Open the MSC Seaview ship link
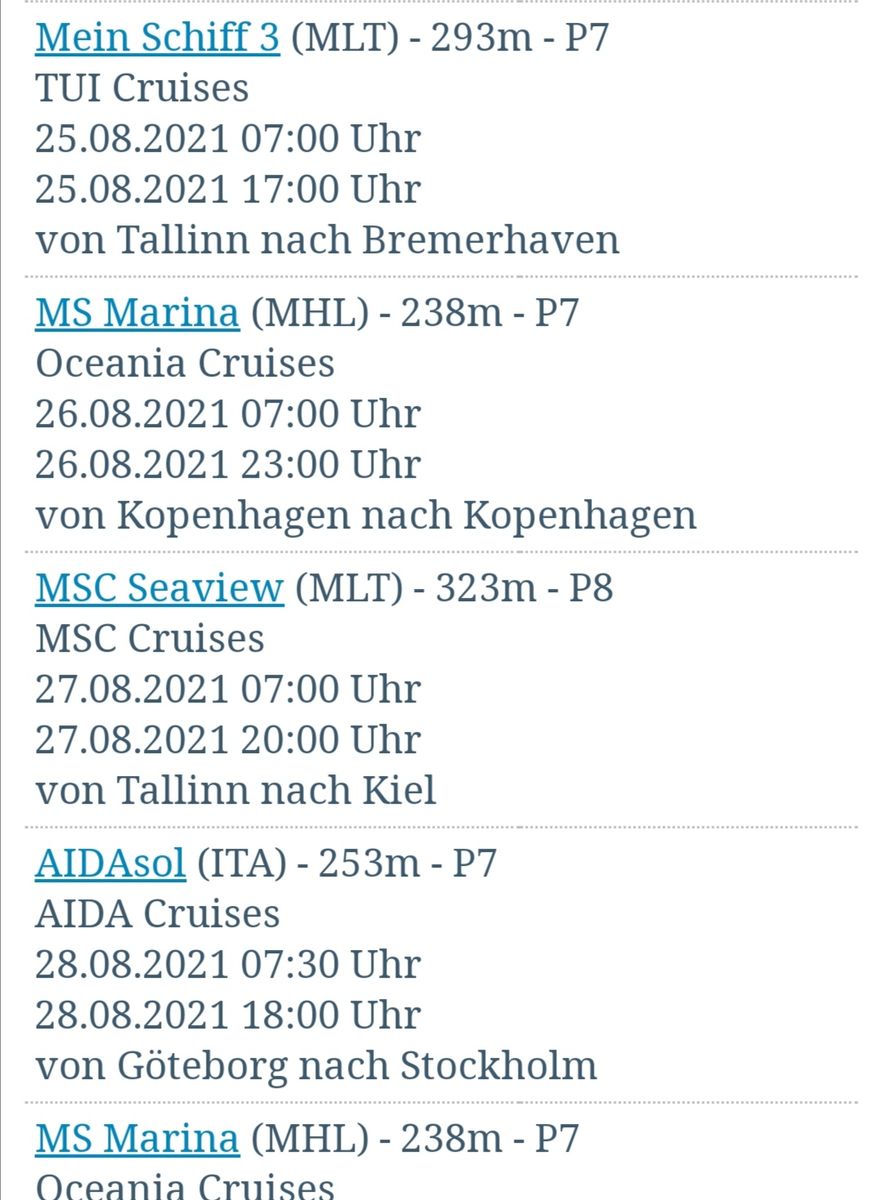 click(x=159, y=588)
